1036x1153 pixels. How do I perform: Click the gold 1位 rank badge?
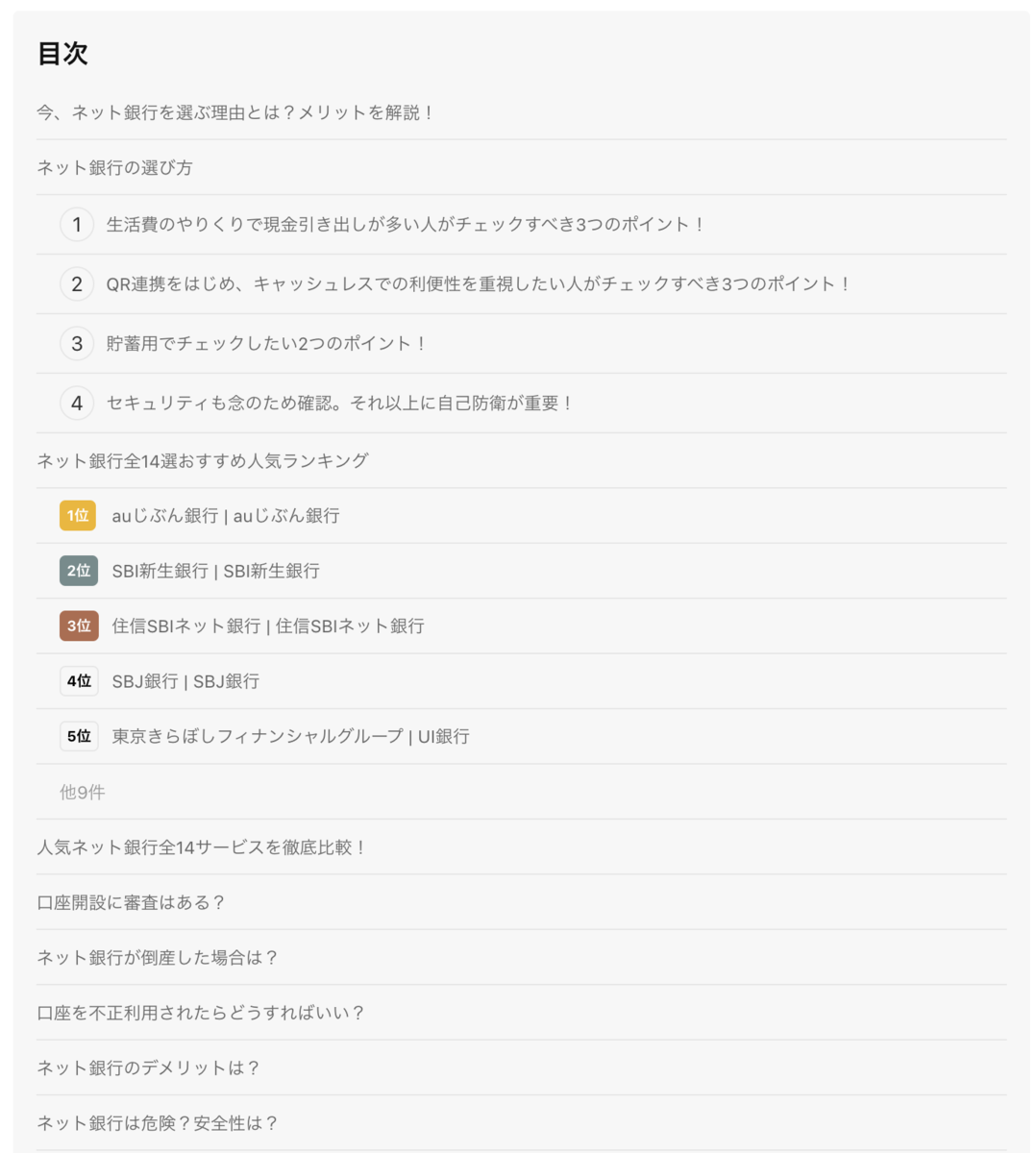78,515
